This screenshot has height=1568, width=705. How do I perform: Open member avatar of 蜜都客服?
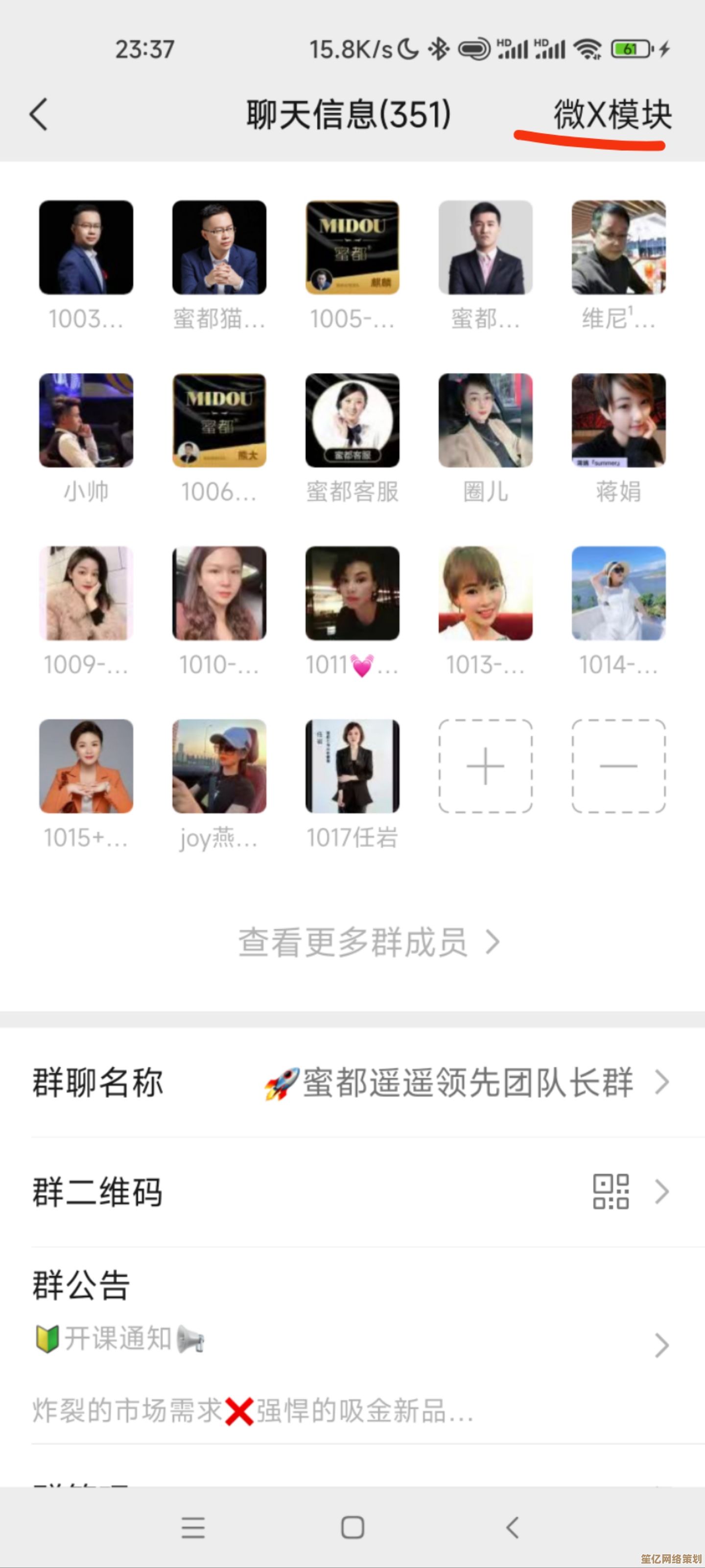[352, 420]
